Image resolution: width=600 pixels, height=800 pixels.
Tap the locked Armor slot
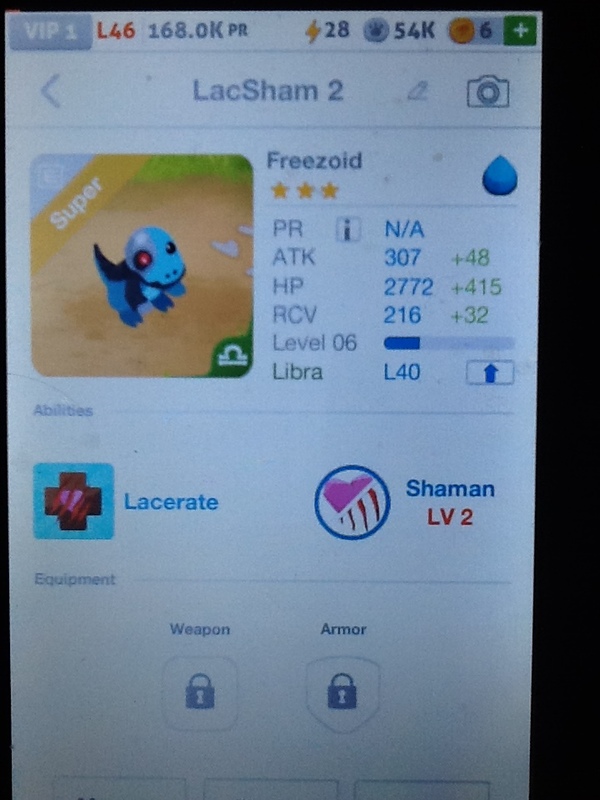pos(342,692)
